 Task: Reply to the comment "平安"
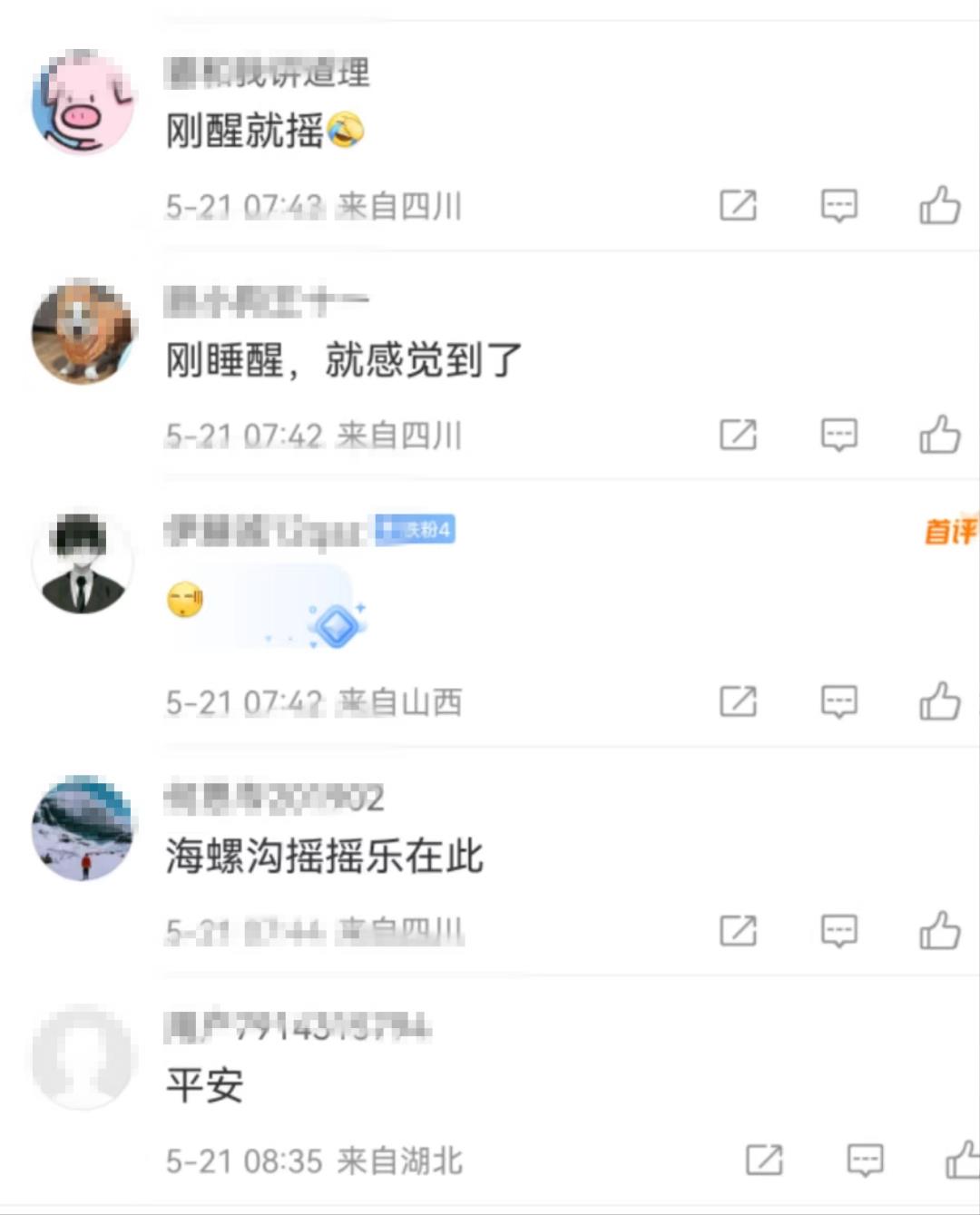[865, 1160]
